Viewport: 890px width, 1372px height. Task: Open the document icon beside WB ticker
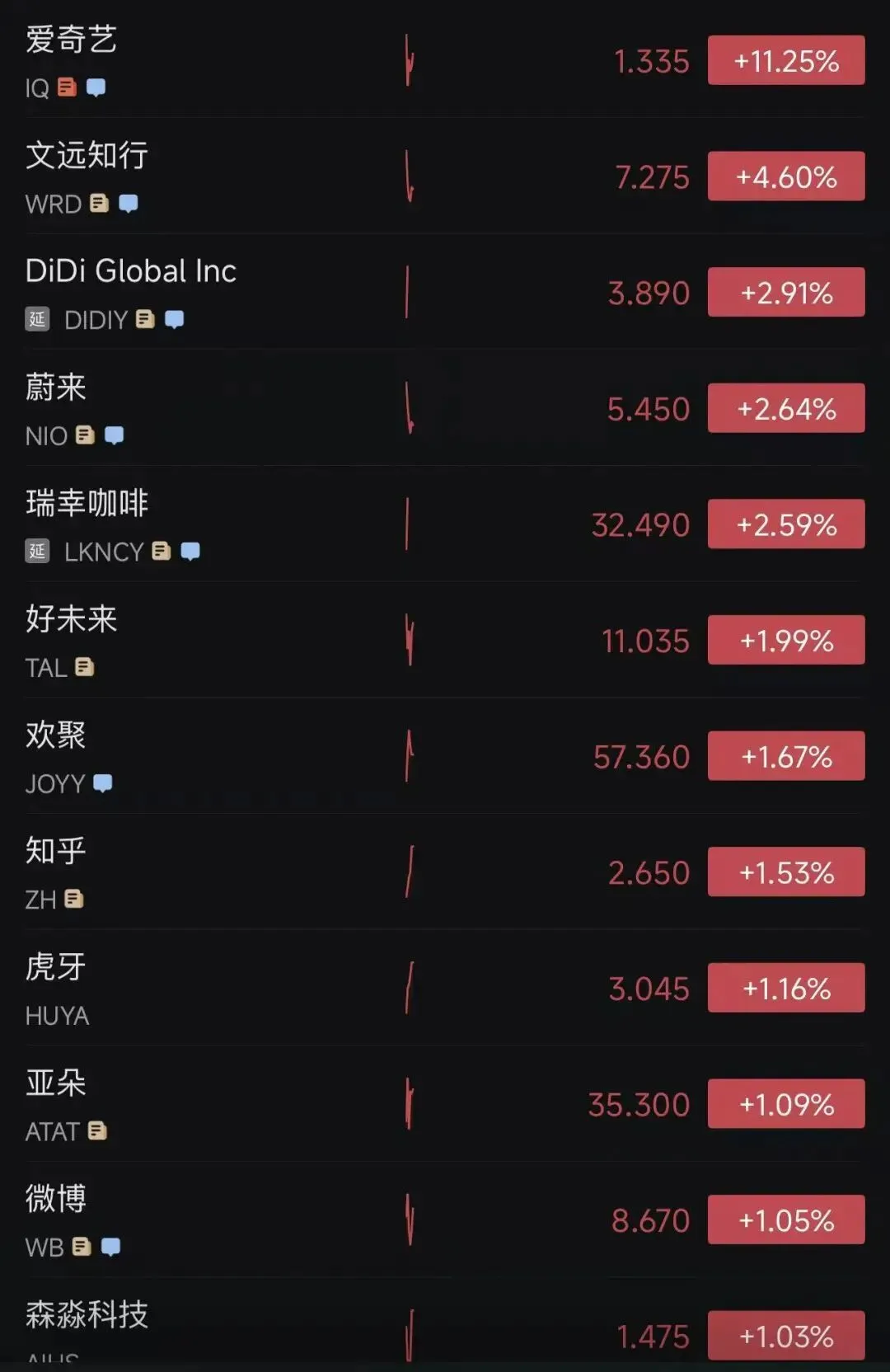(x=80, y=1247)
